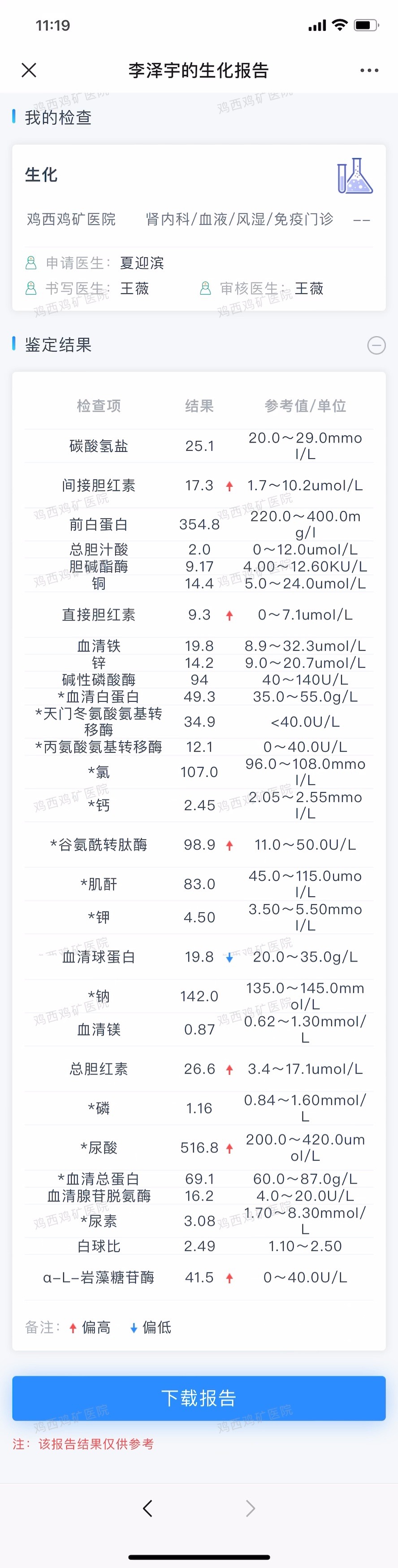Tap the 下载报告 button
Screen dimensions: 398x1568
[199, 1398]
